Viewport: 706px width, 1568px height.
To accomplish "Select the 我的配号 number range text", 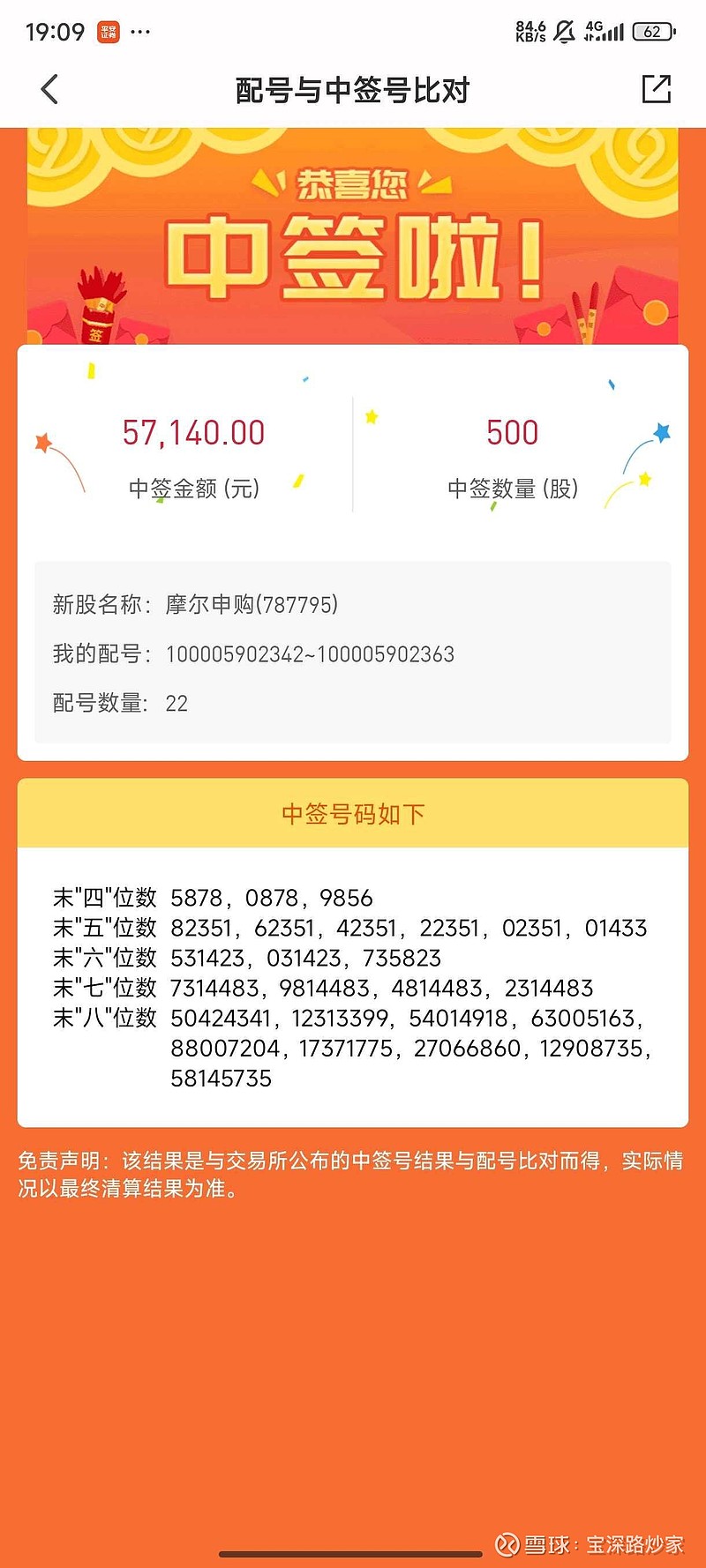I will (x=309, y=654).
